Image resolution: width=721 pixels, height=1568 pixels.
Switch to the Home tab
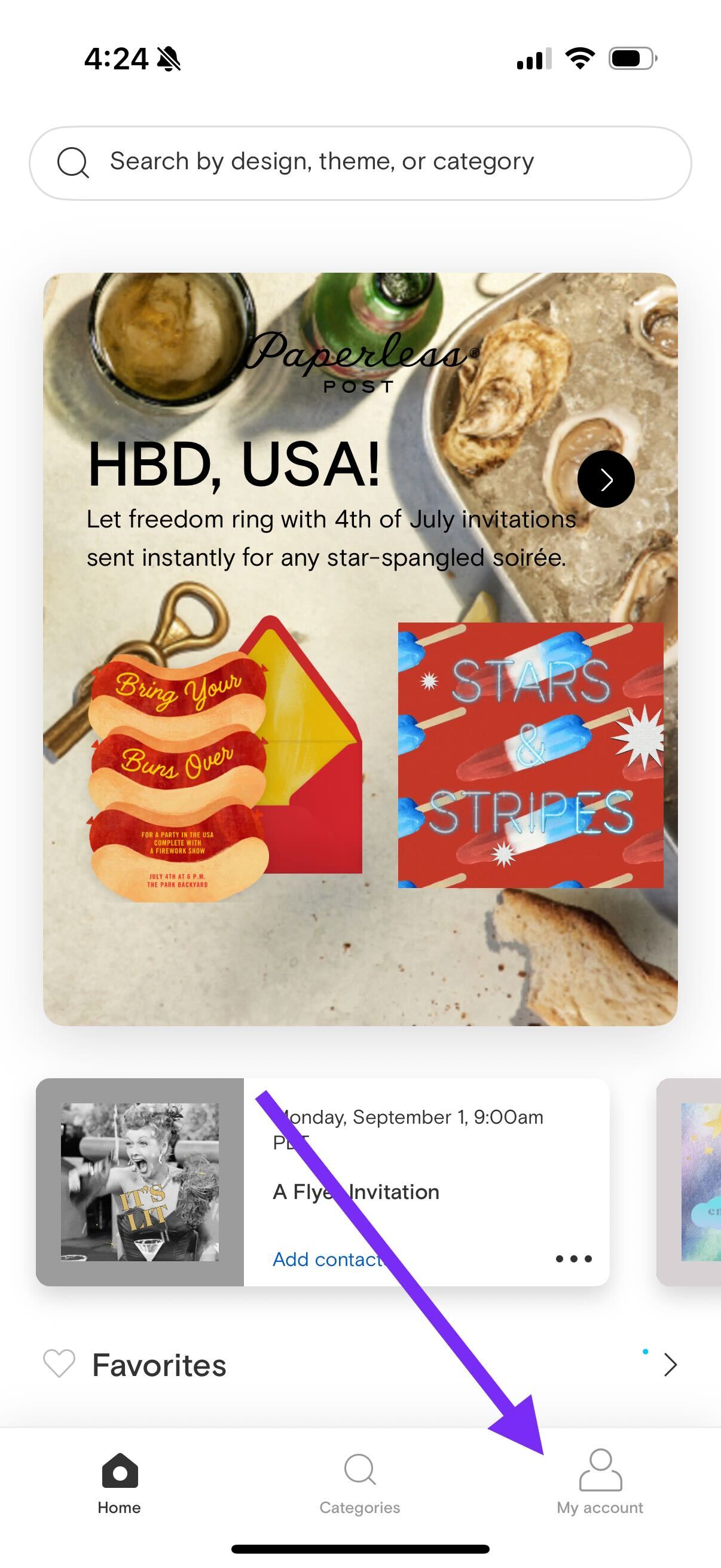(119, 1484)
